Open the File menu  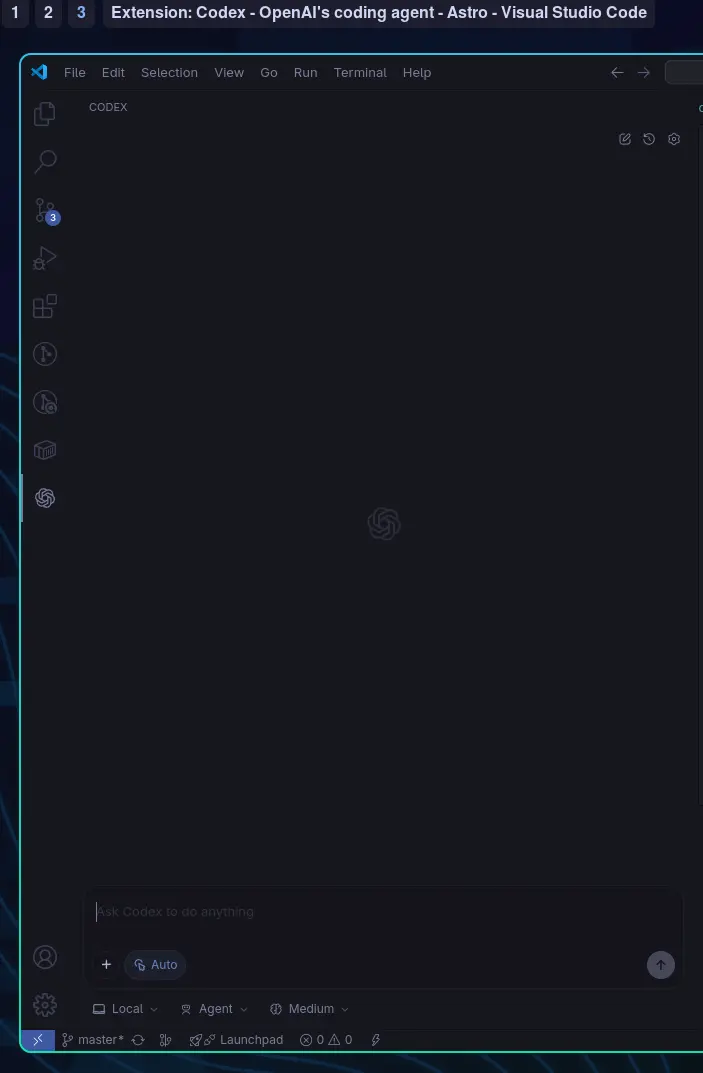[75, 72]
